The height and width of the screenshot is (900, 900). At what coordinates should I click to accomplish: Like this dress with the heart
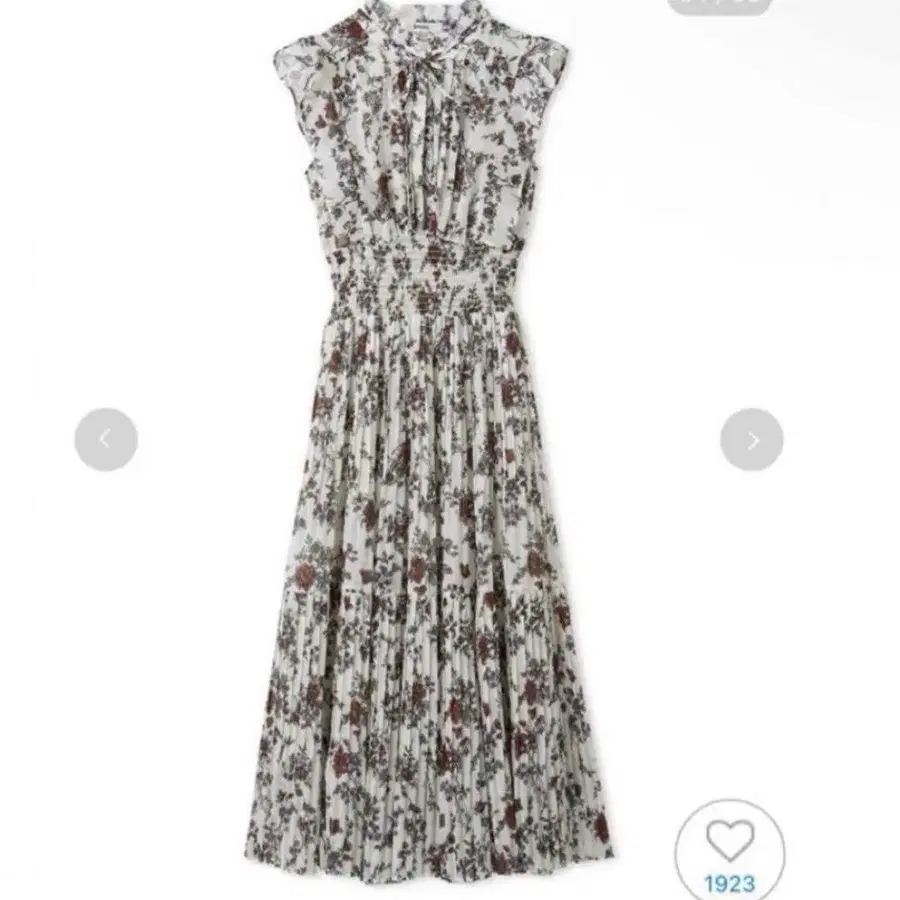(x=729, y=841)
